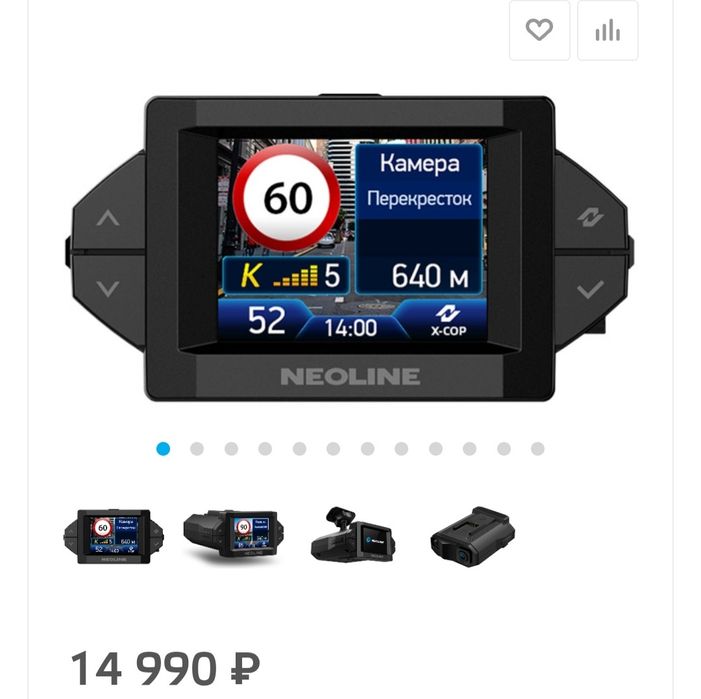
Task: Add this Neoline device to favorites
Action: (539, 30)
